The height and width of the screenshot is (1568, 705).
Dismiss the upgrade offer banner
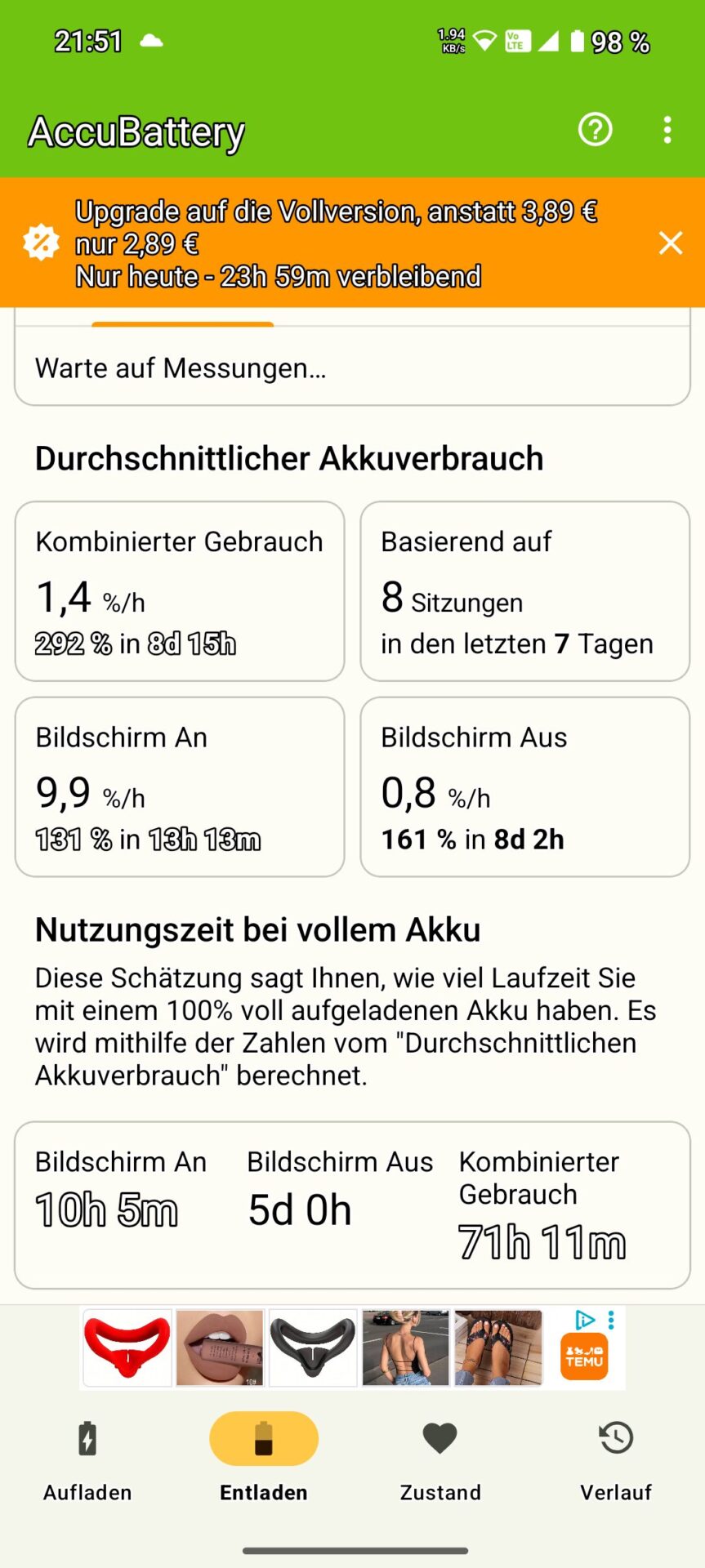[670, 243]
